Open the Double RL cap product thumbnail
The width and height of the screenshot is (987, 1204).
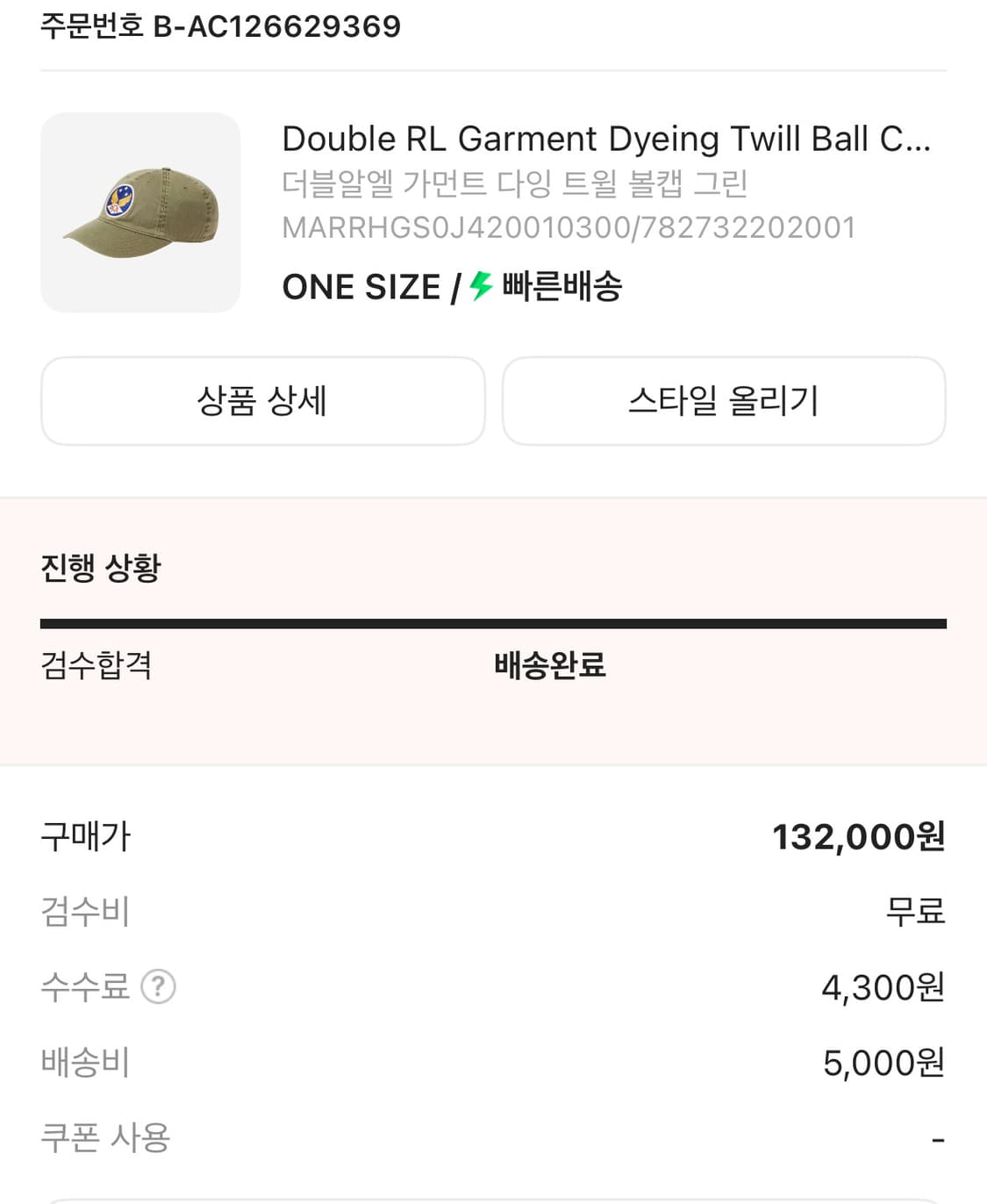point(140,212)
